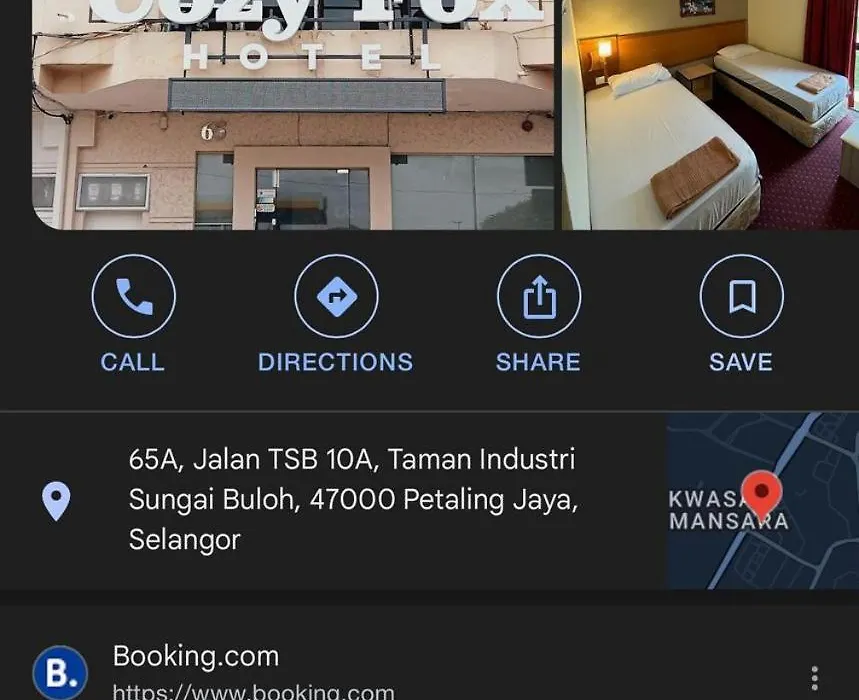The image size is (859, 700).
Task: Open the overflow menu beside Booking.com
Action: click(x=815, y=676)
